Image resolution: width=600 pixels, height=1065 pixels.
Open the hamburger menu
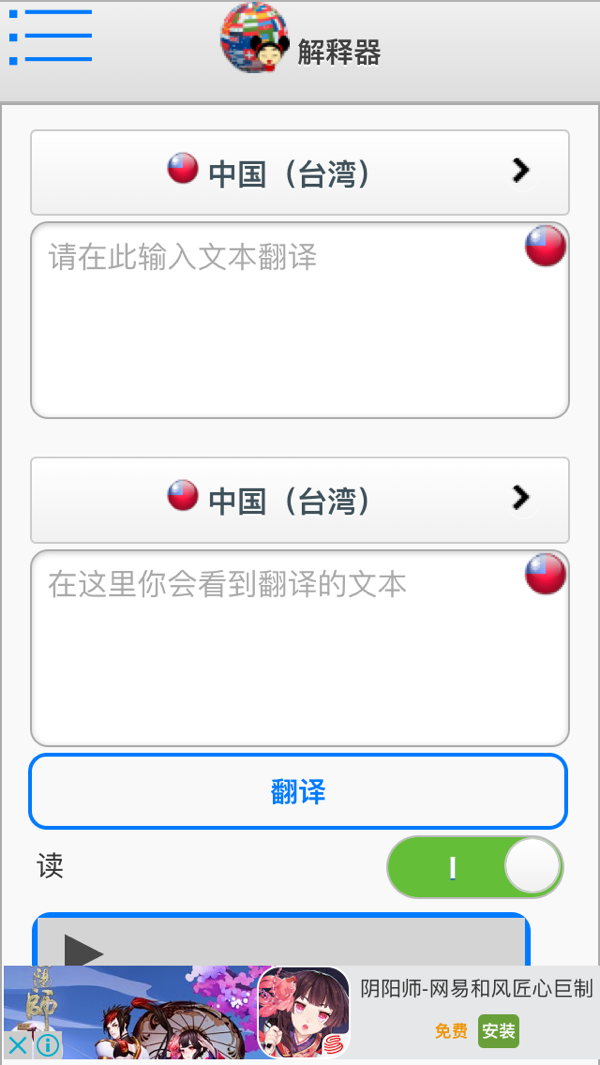click(x=51, y=36)
